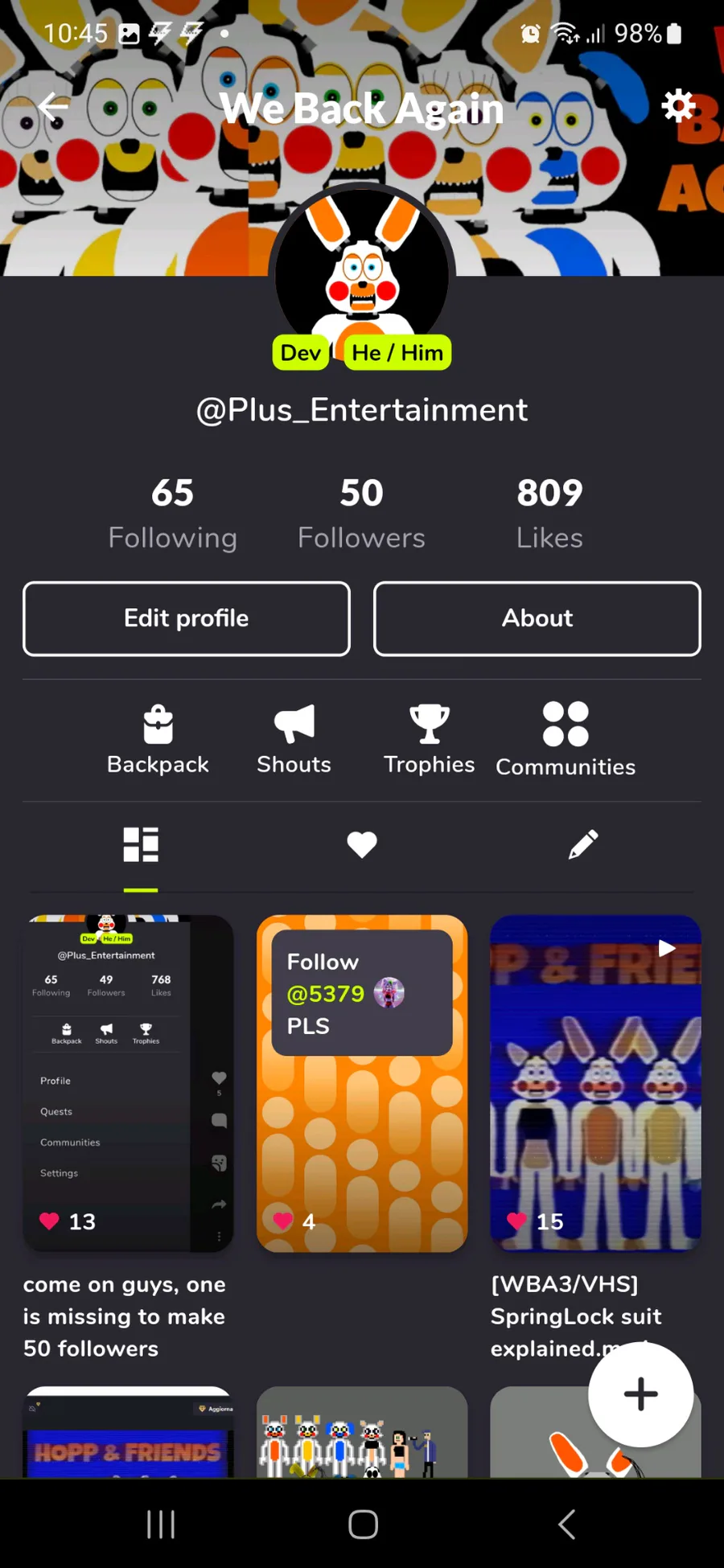Select the posts grid tab
724x1568 pixels.
click(x=141, y=845)
